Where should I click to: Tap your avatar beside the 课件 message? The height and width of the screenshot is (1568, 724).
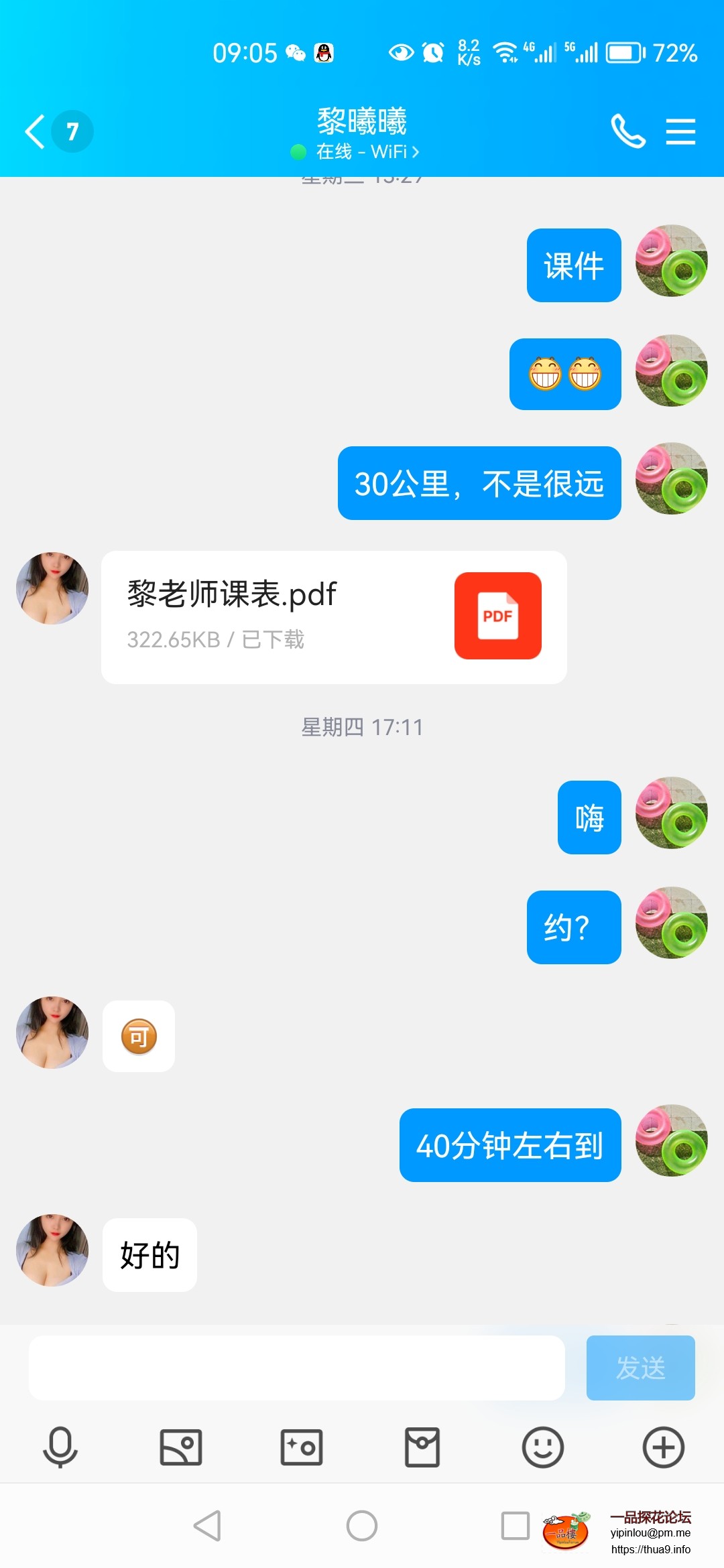click(x=671, y=263)
